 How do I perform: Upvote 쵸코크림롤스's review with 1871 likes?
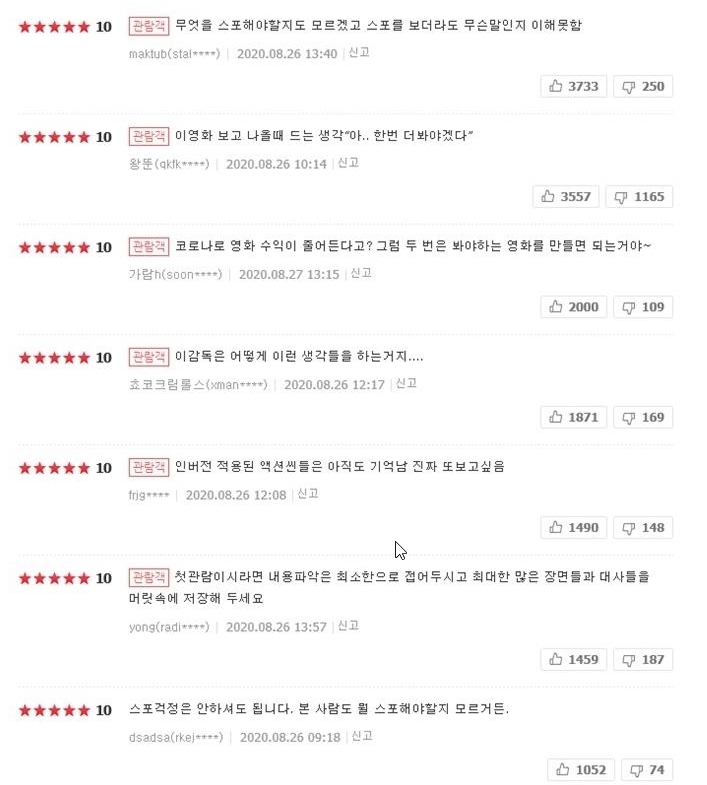pos(573,417)
